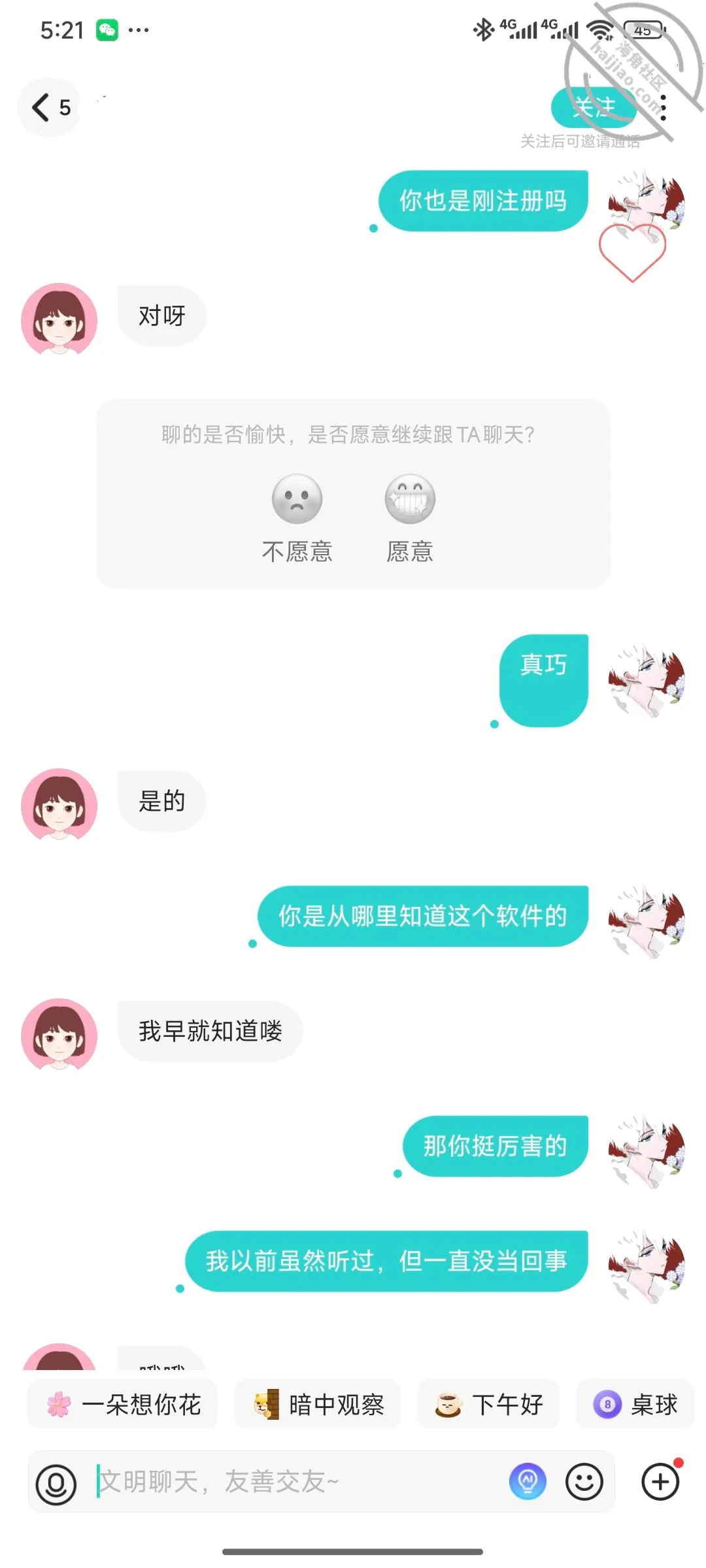
Task: Choose 愿意 to keep chatting
Action: tap(410, 519)
